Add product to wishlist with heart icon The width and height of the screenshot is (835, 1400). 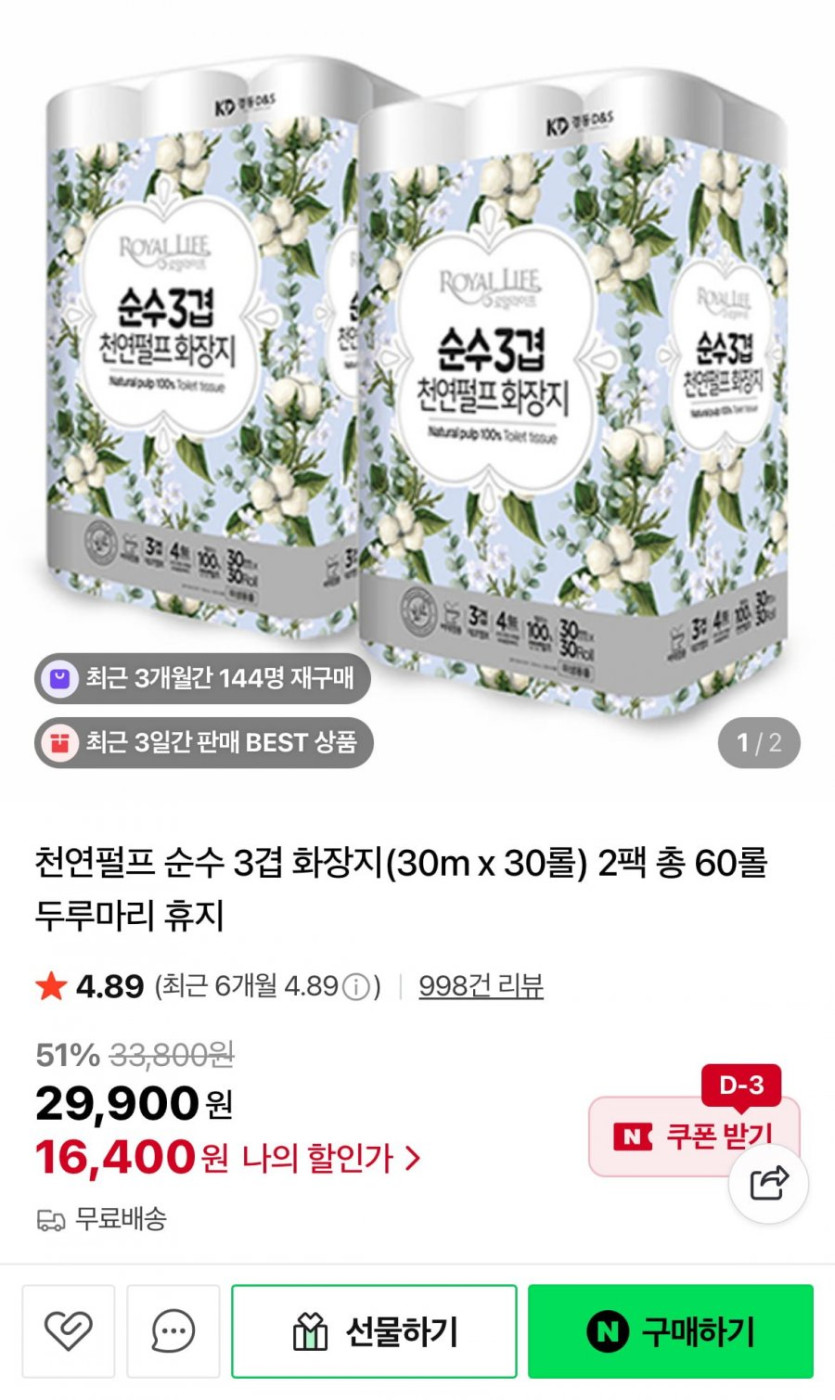(x=68, y=1330)
